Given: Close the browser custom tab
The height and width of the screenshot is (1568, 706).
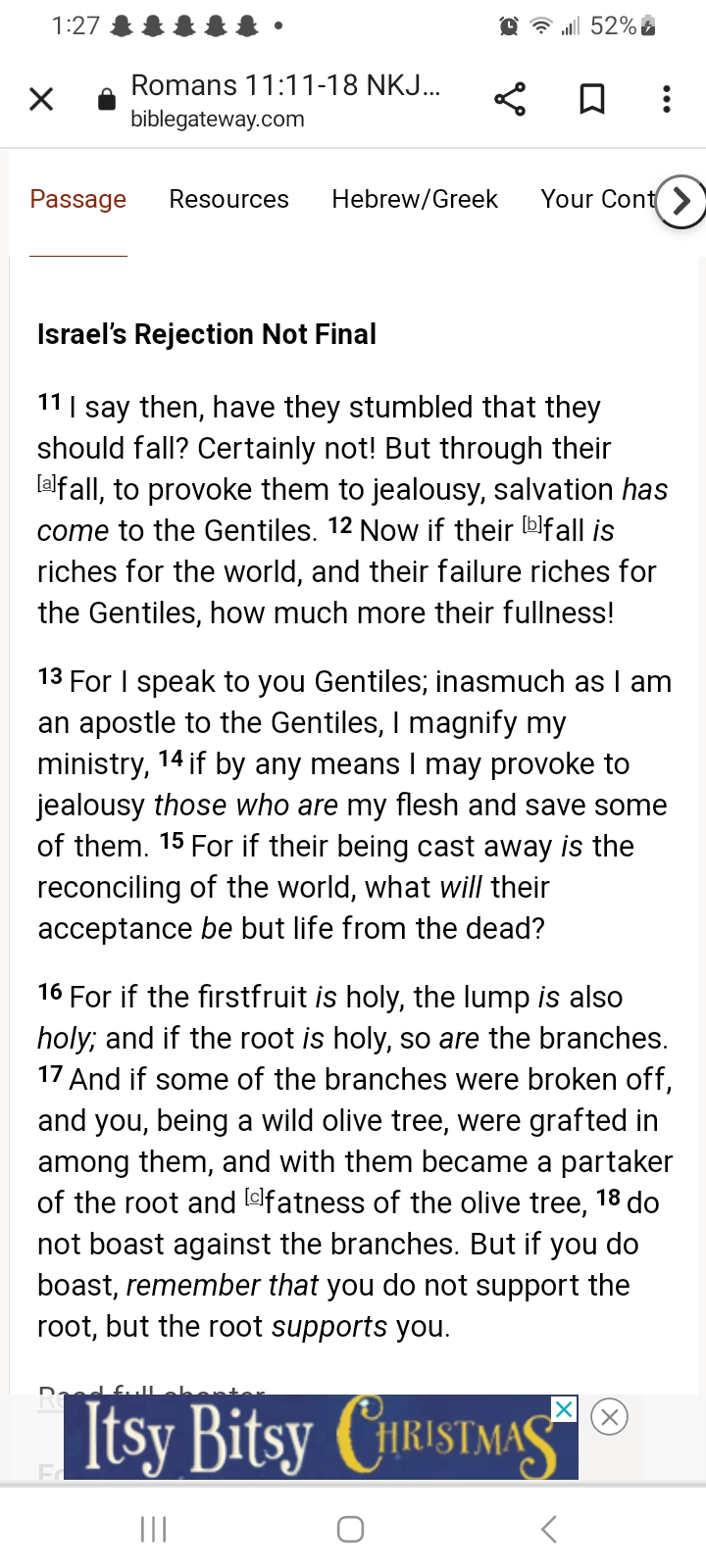Looking at the screenshot, I should coord(41,99).
